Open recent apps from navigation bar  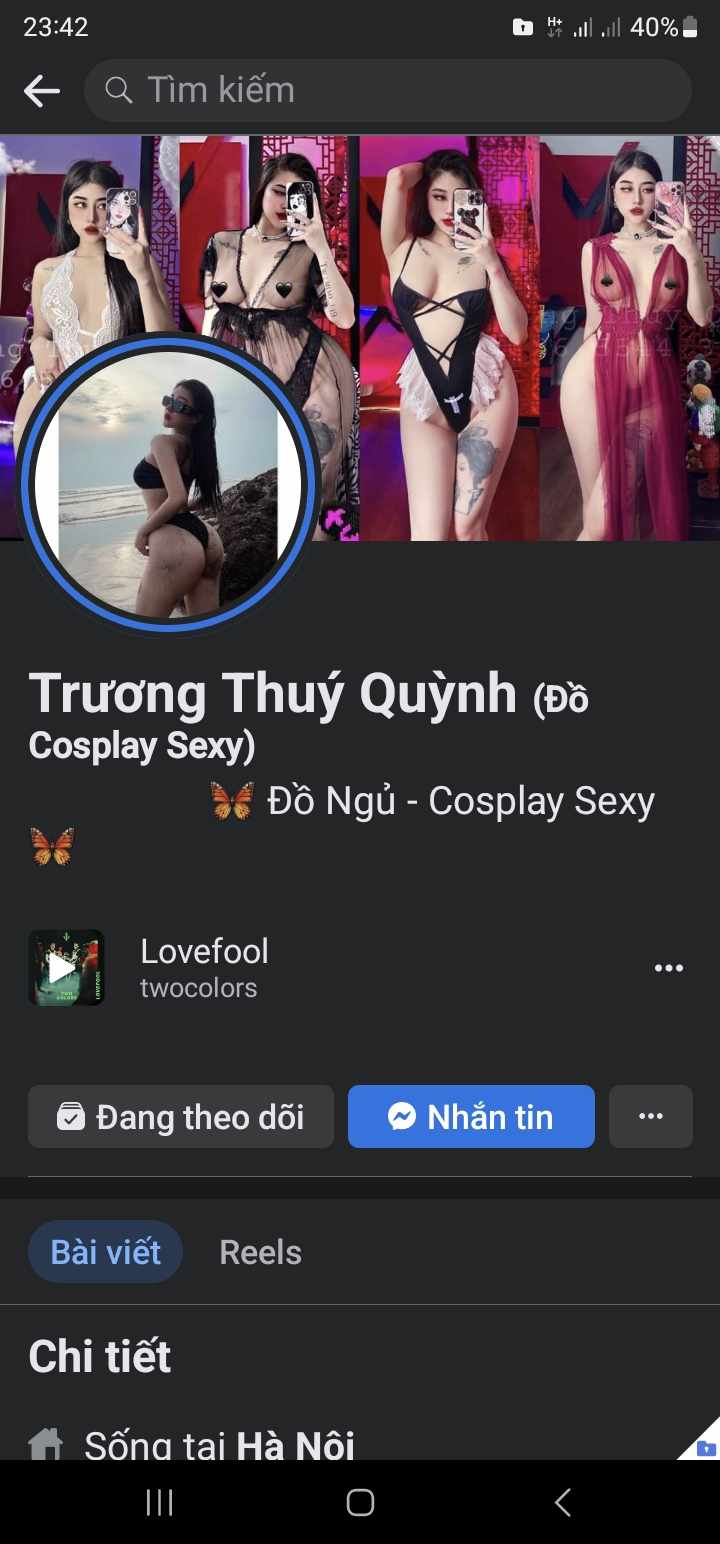(x=159, y=1502)
